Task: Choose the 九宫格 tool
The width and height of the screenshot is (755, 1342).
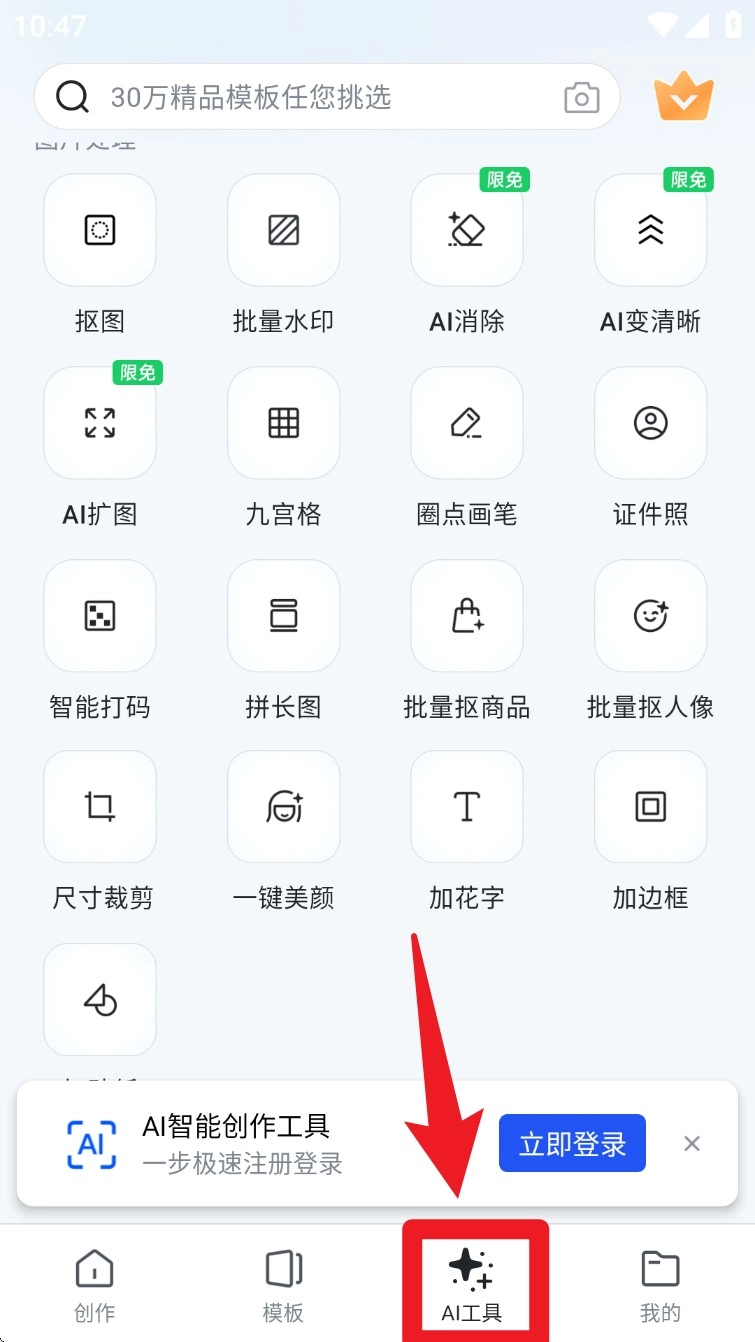Action: 283,423
